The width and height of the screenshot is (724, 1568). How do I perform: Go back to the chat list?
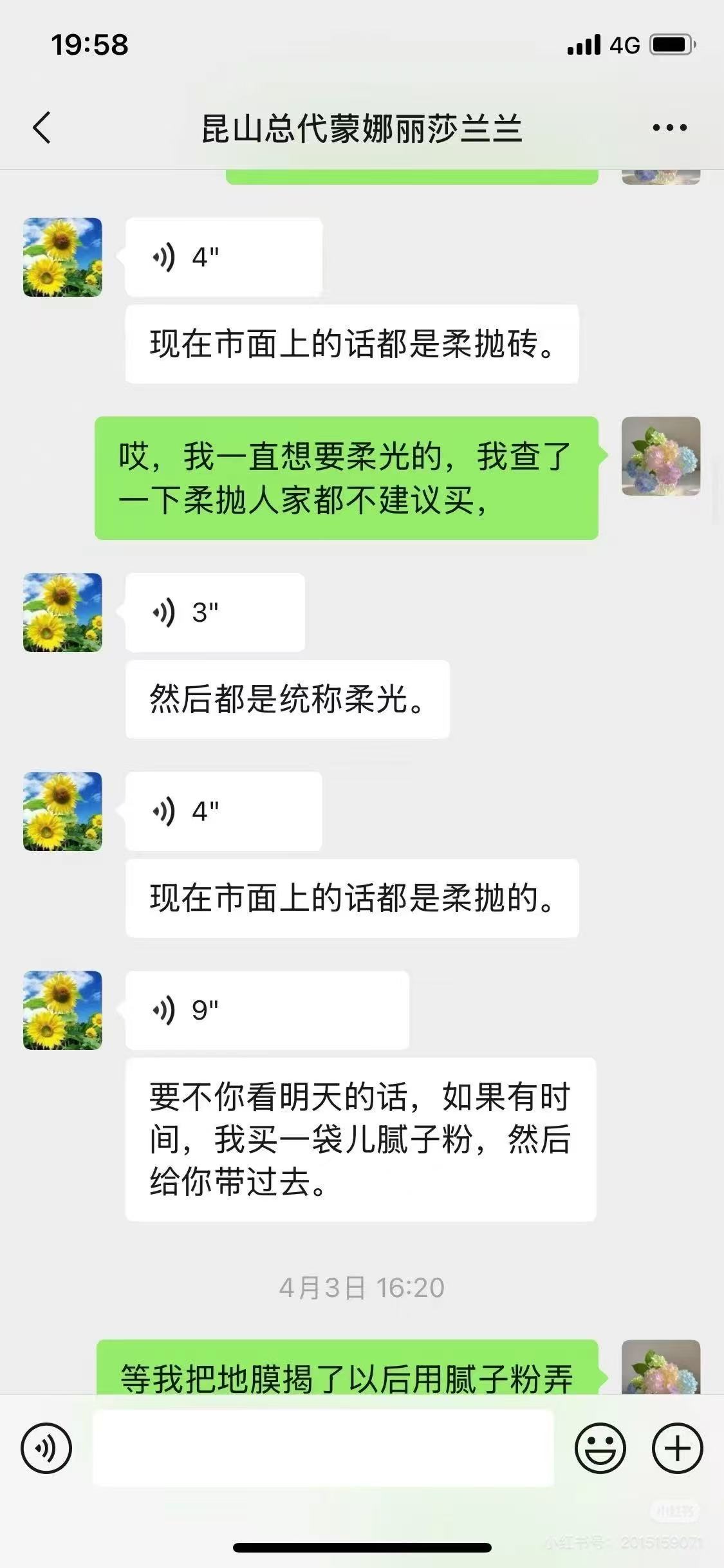pyautogui.click(x=42, y=127)
